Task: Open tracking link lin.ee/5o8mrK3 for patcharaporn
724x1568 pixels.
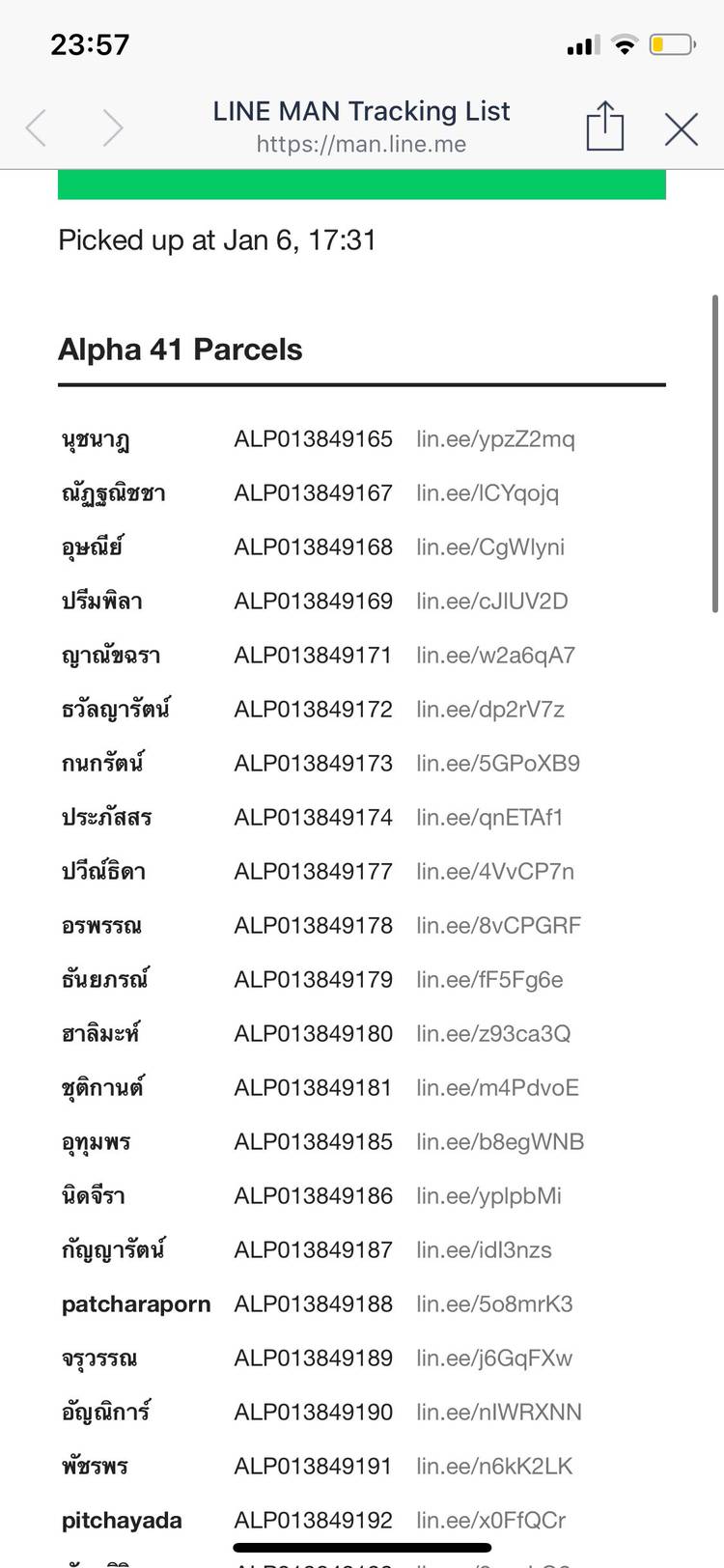Action: (x=494, y=1304)
